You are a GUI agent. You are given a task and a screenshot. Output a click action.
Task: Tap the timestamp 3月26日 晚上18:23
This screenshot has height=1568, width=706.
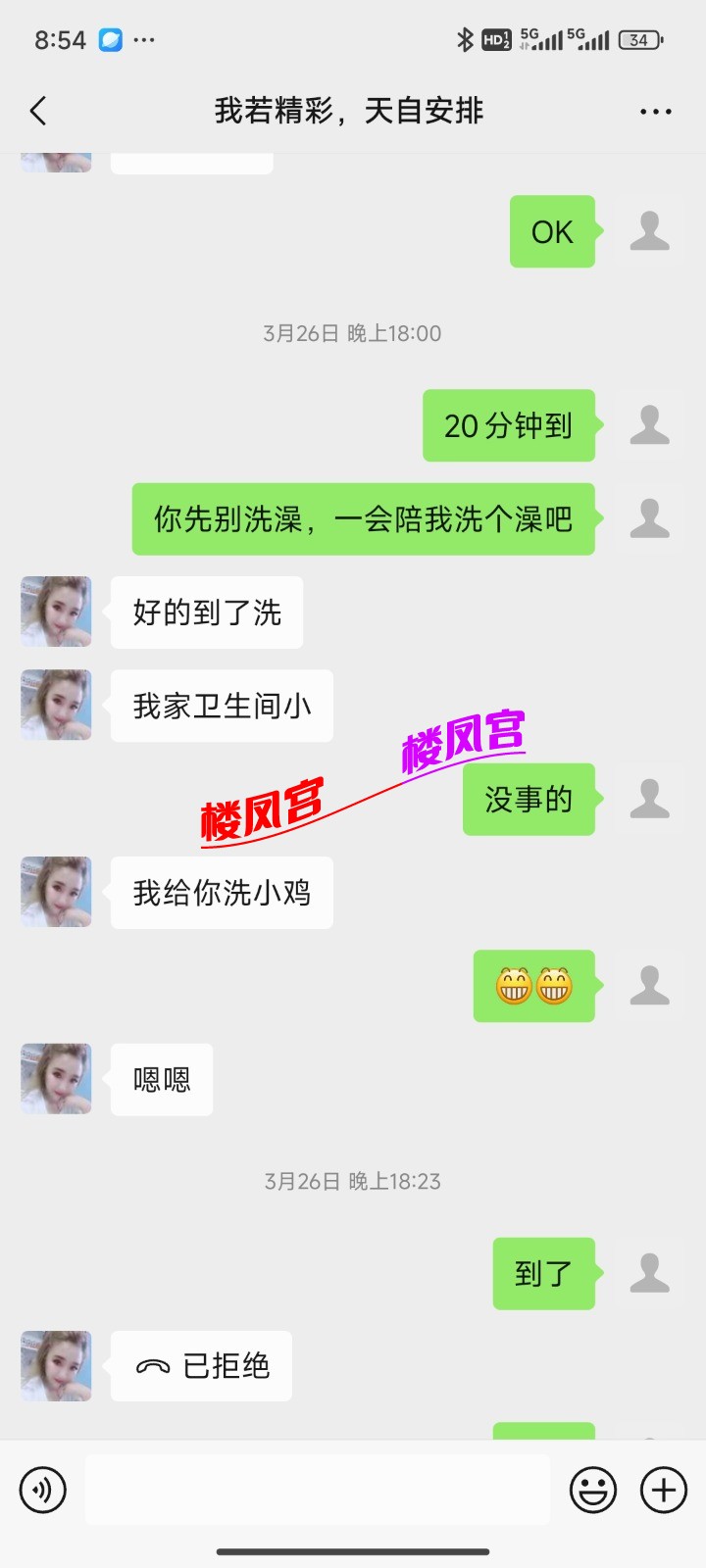[353, 1181]
